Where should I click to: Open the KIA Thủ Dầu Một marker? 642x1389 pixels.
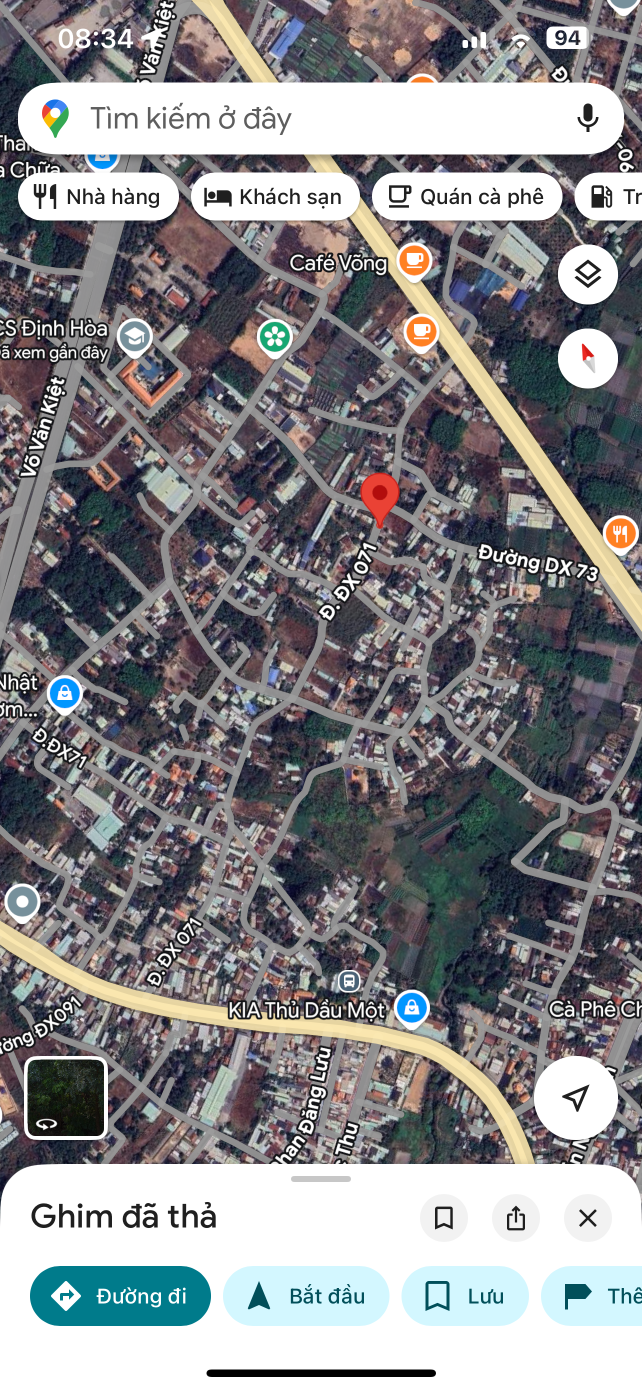(411, 1008)
